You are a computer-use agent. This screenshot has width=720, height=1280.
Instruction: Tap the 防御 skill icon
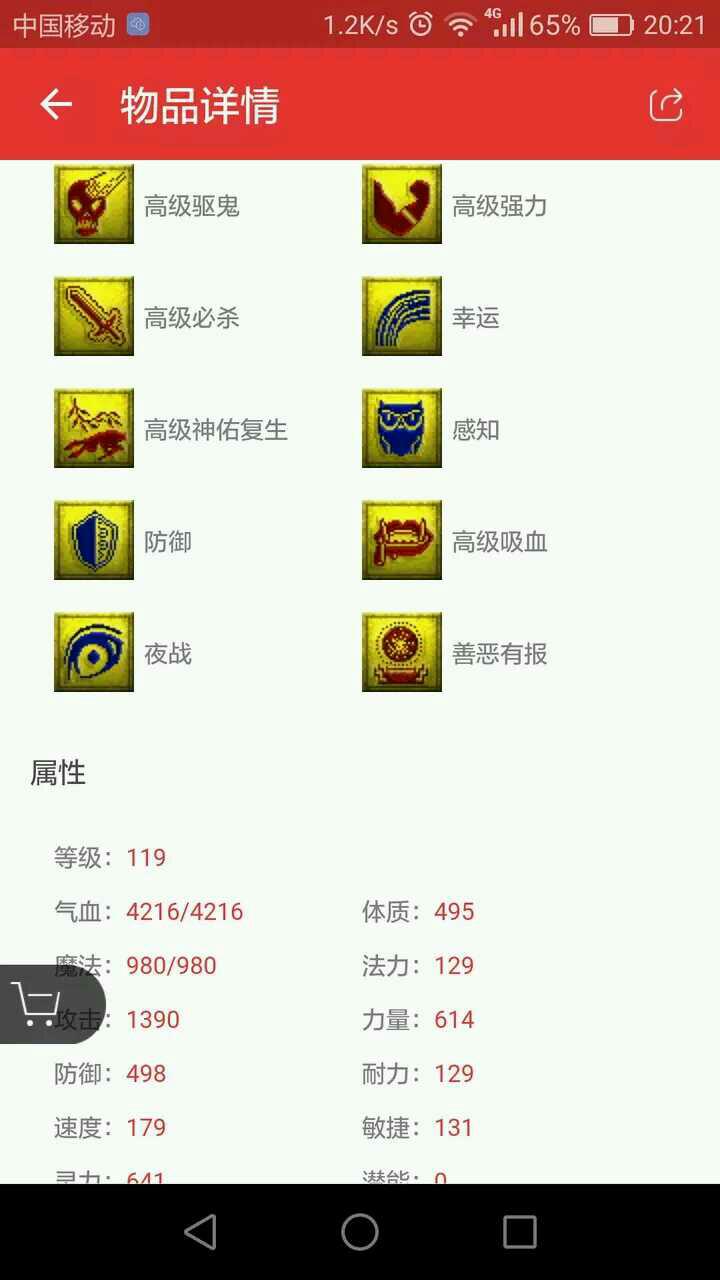(94, 541)
